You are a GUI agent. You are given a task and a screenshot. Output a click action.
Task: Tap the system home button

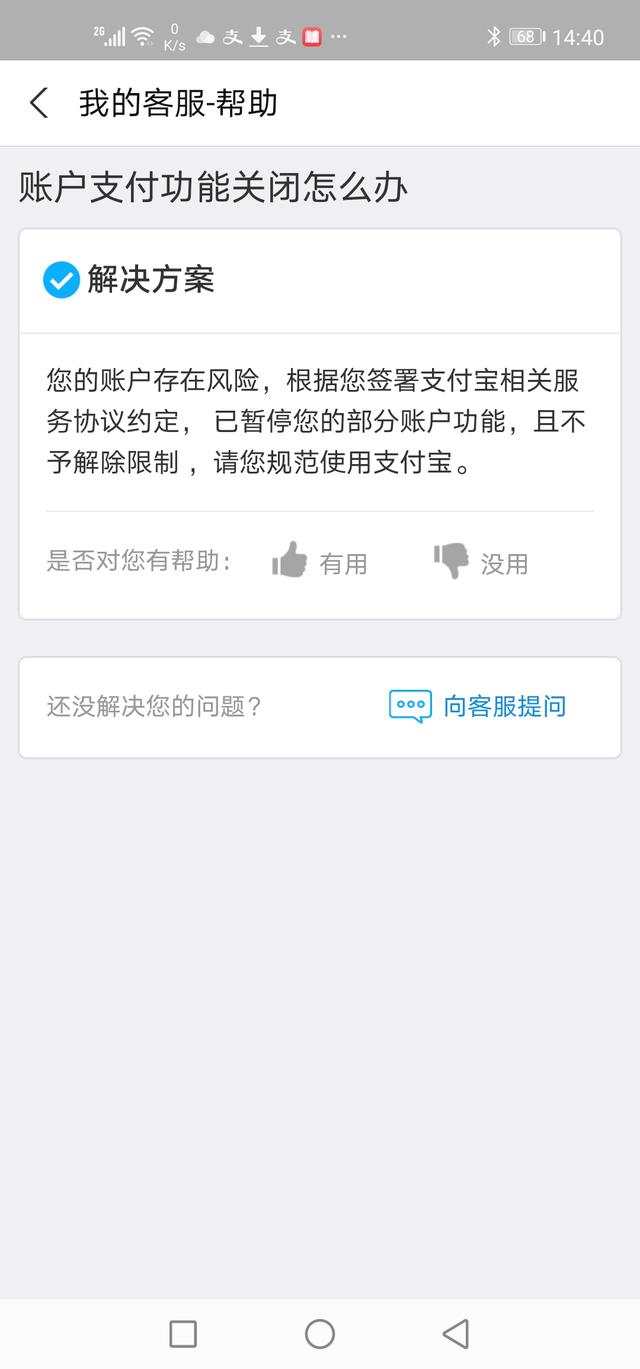tap(320, 1333)
